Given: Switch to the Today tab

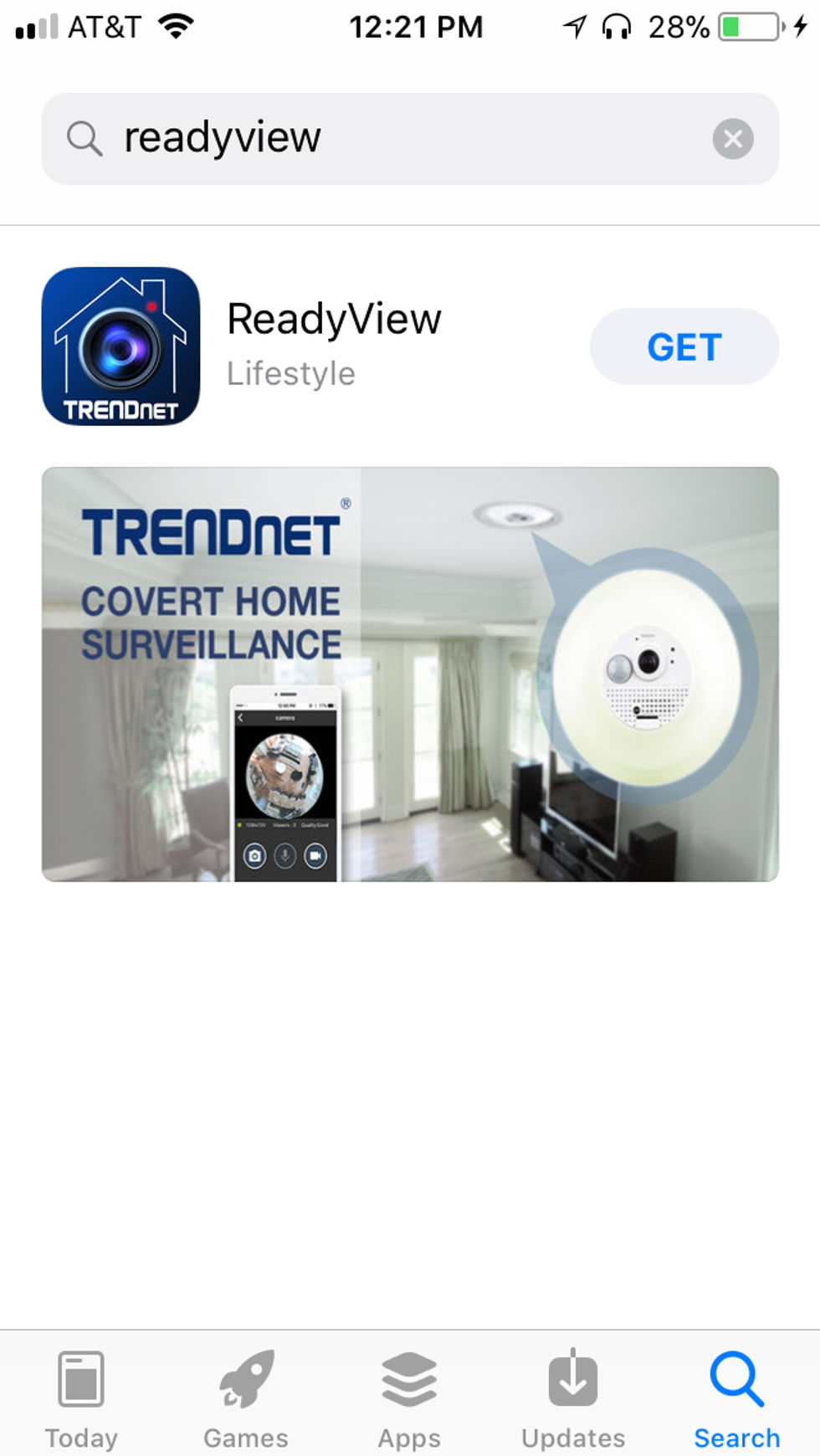Looking at the screenshot, I should pos(81,1397).
